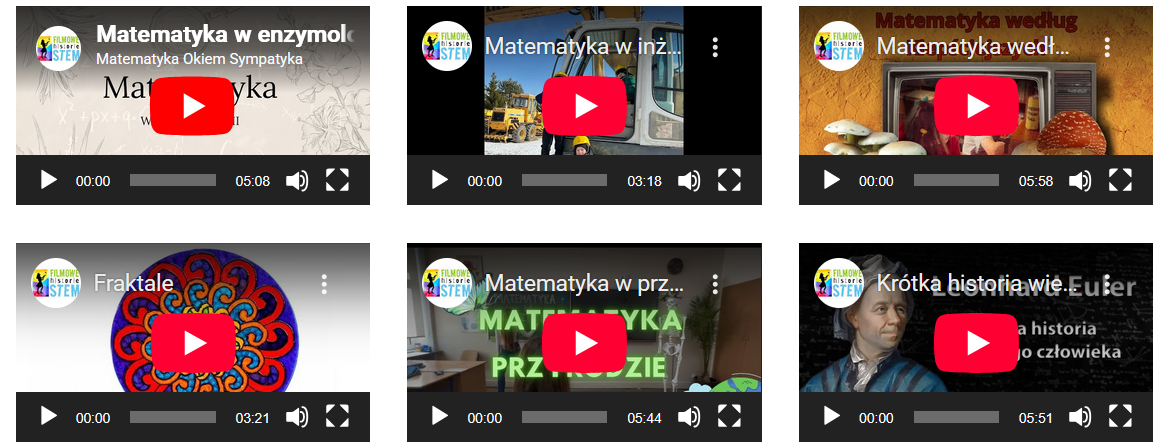Open the overflow menu on Matematyka w inż... video
This screenshot has height=448, width=1168.
pyautogui.click(x=715, y=47)
